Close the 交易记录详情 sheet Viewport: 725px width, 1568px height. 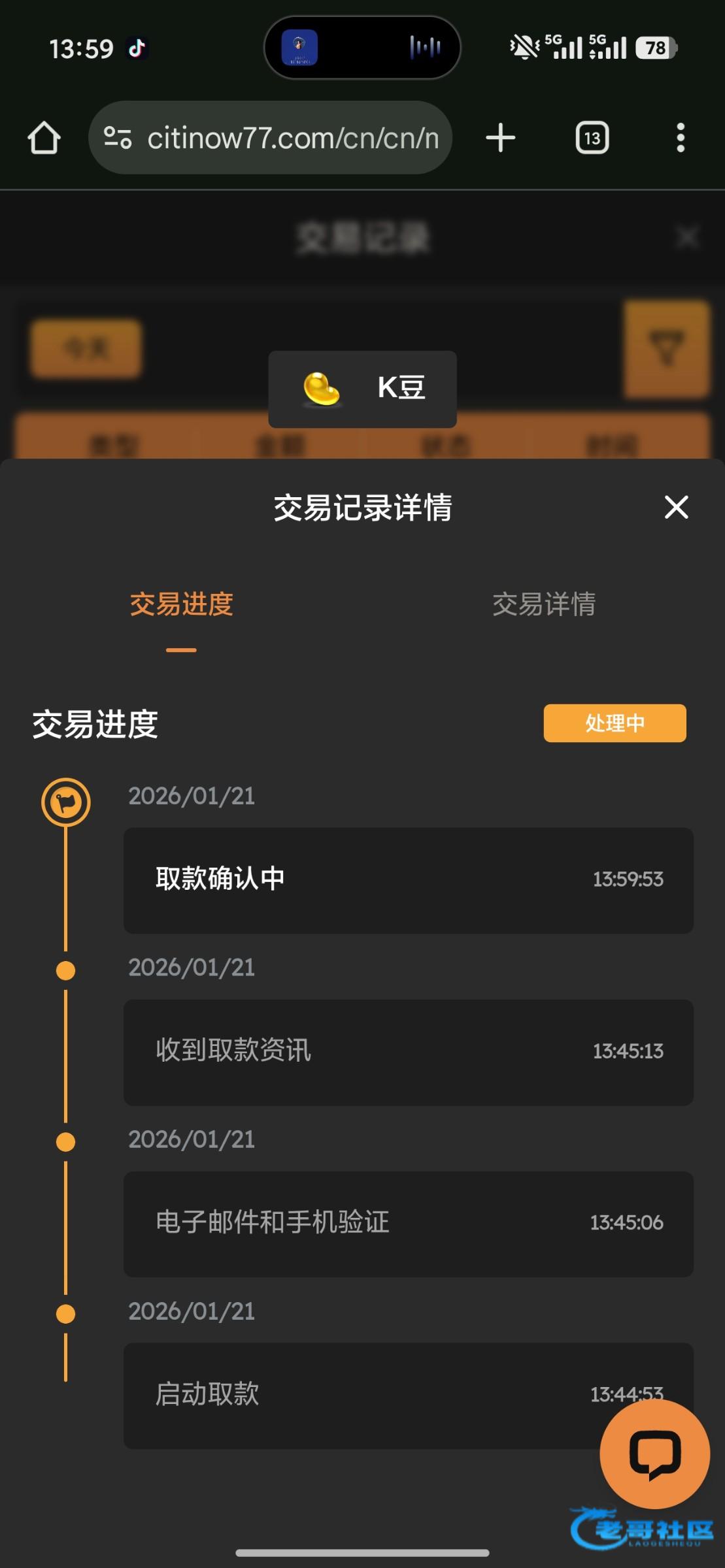tap(676, 507)
